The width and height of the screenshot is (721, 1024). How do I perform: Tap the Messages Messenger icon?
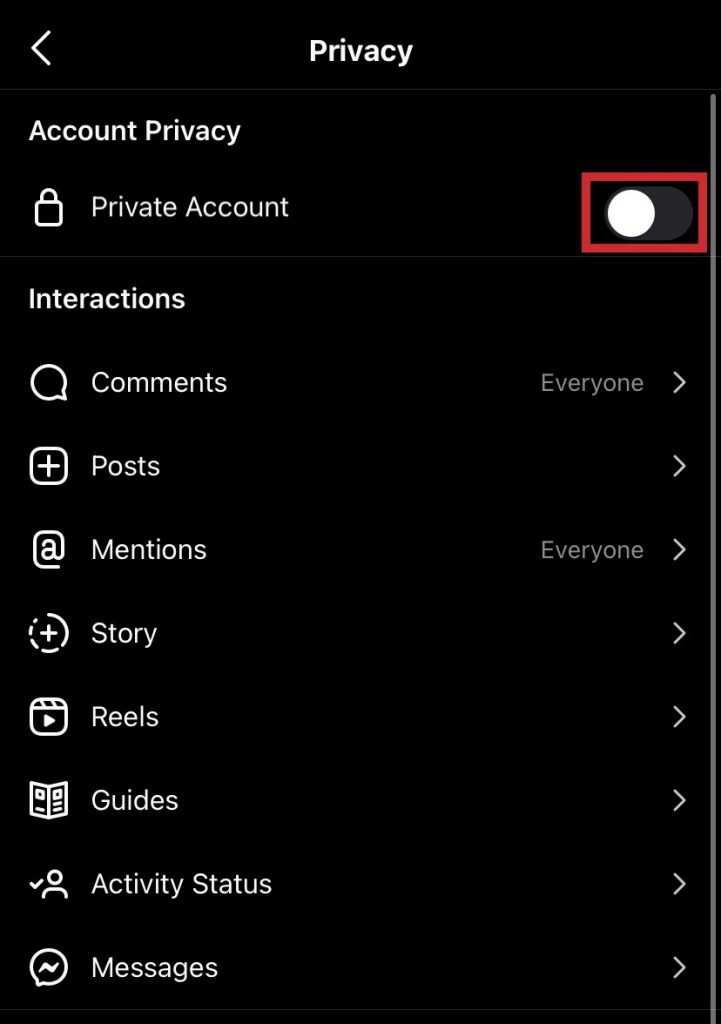pos(48,967)
